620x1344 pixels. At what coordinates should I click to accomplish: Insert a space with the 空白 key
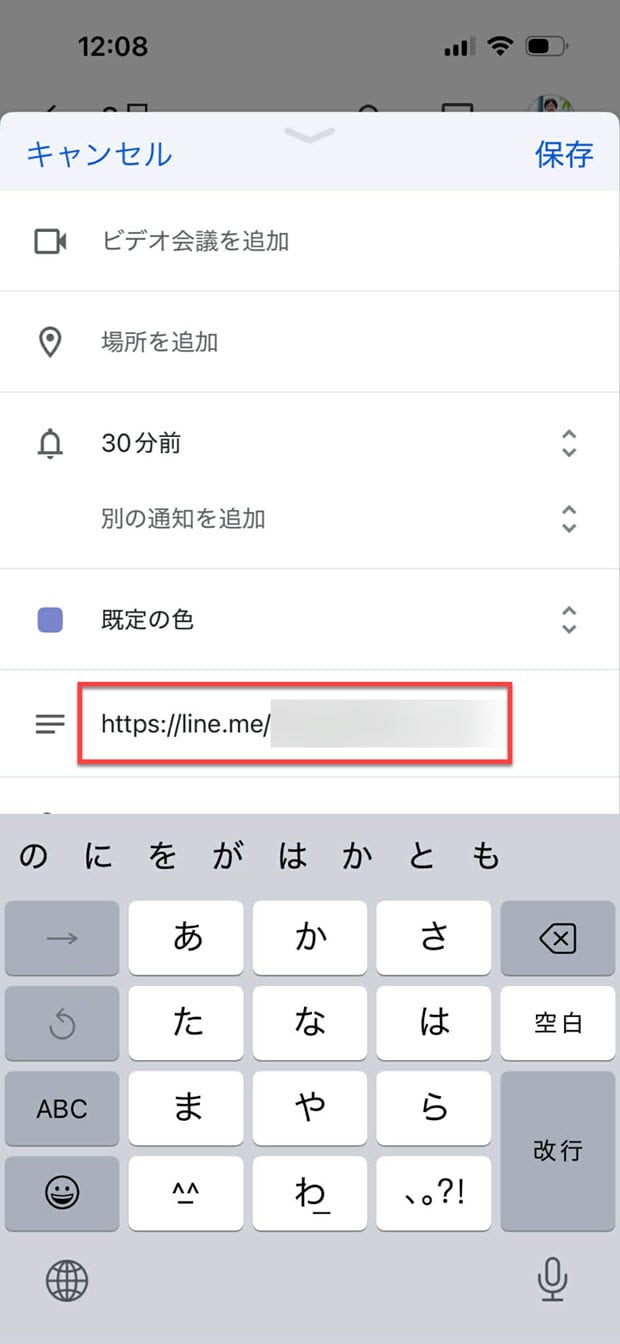(x=557, y=1023)
